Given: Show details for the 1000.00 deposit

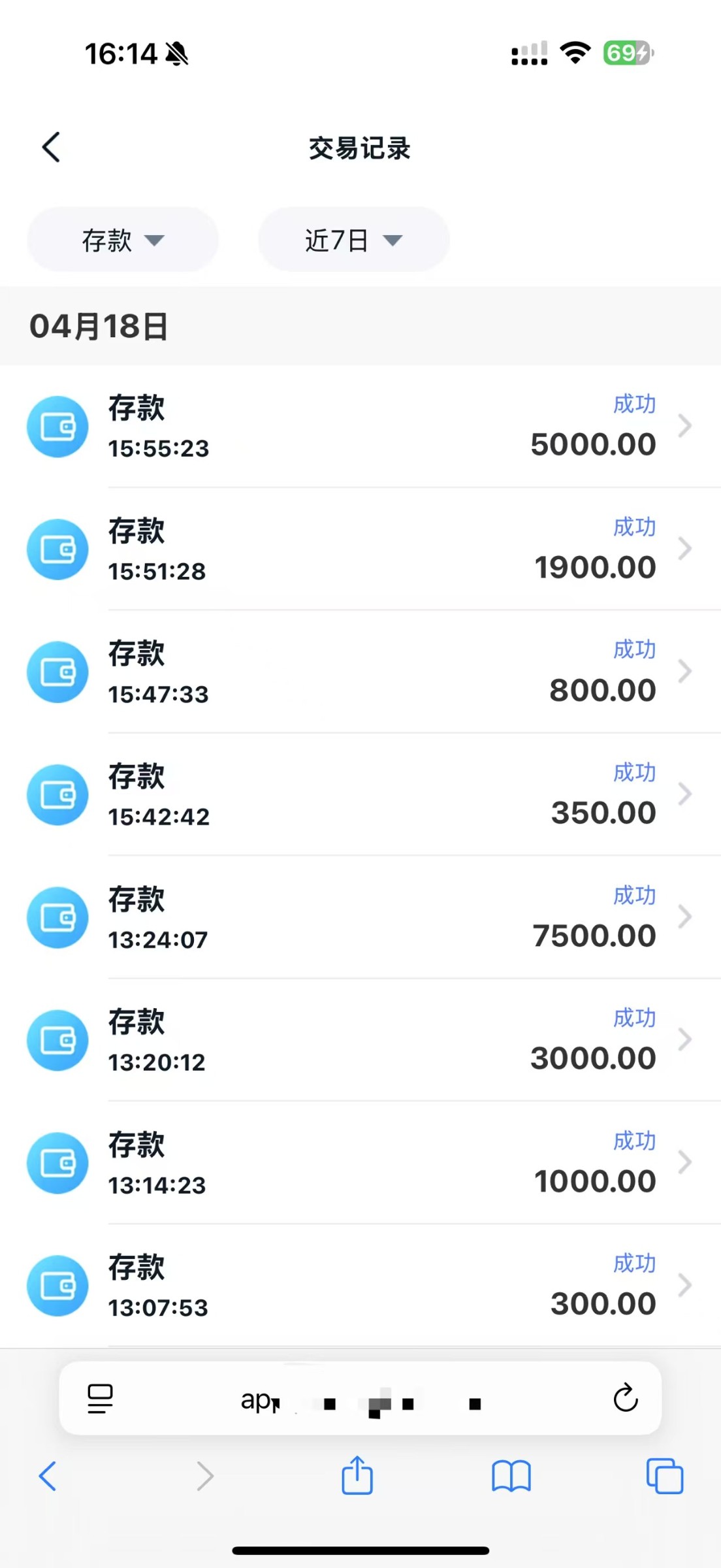Looking at the screenshot, I should [x=360, y=1164].
